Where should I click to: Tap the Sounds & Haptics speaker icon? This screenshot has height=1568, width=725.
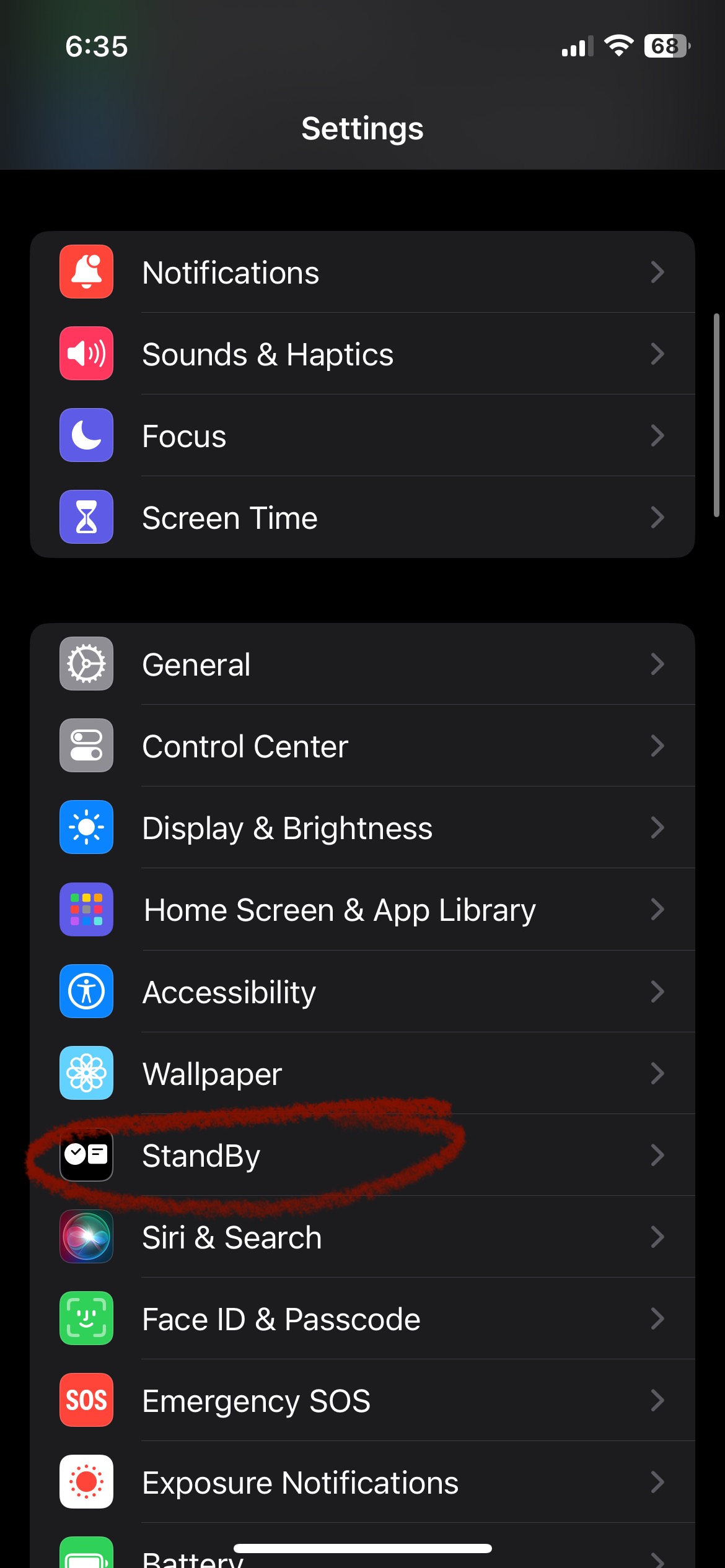click(86, 354)
